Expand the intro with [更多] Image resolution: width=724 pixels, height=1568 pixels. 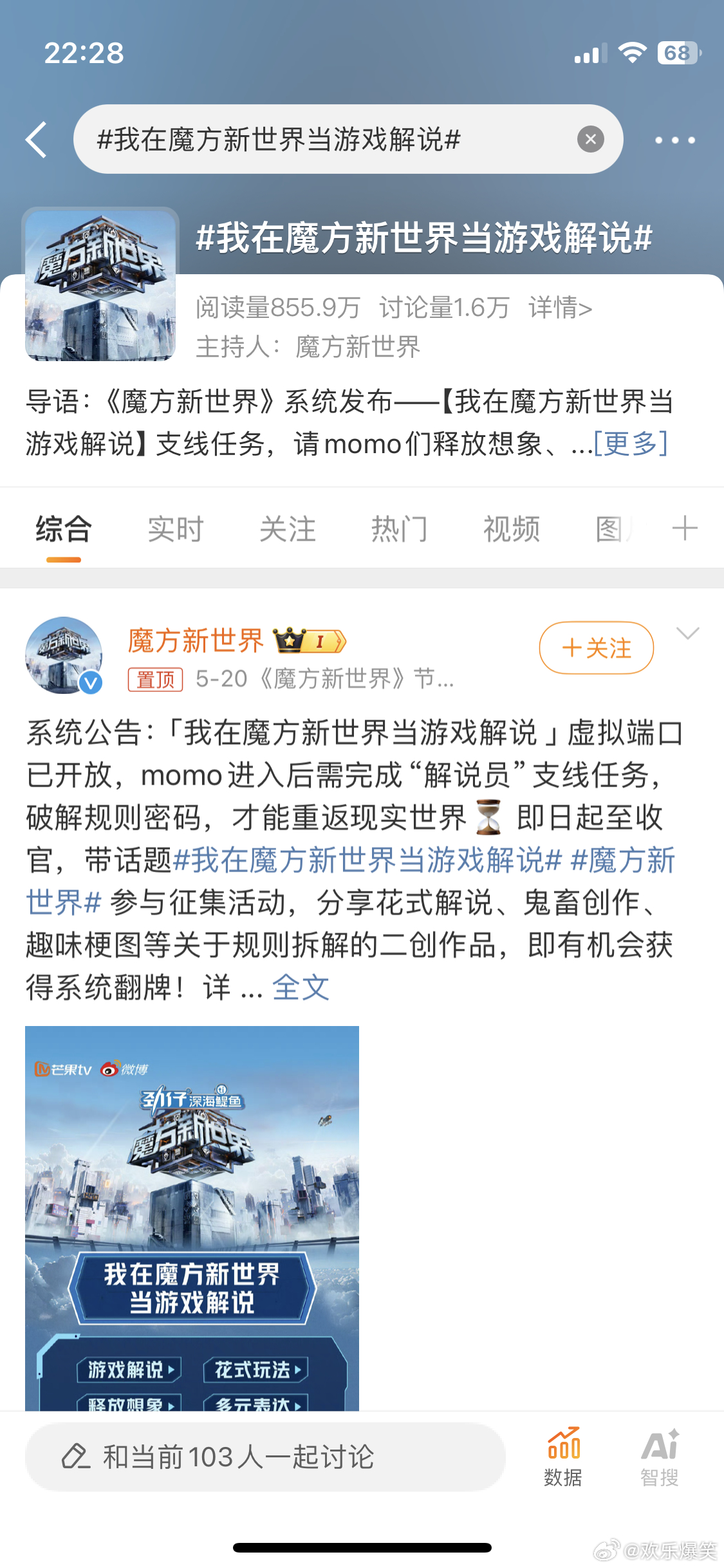point(630,443)
